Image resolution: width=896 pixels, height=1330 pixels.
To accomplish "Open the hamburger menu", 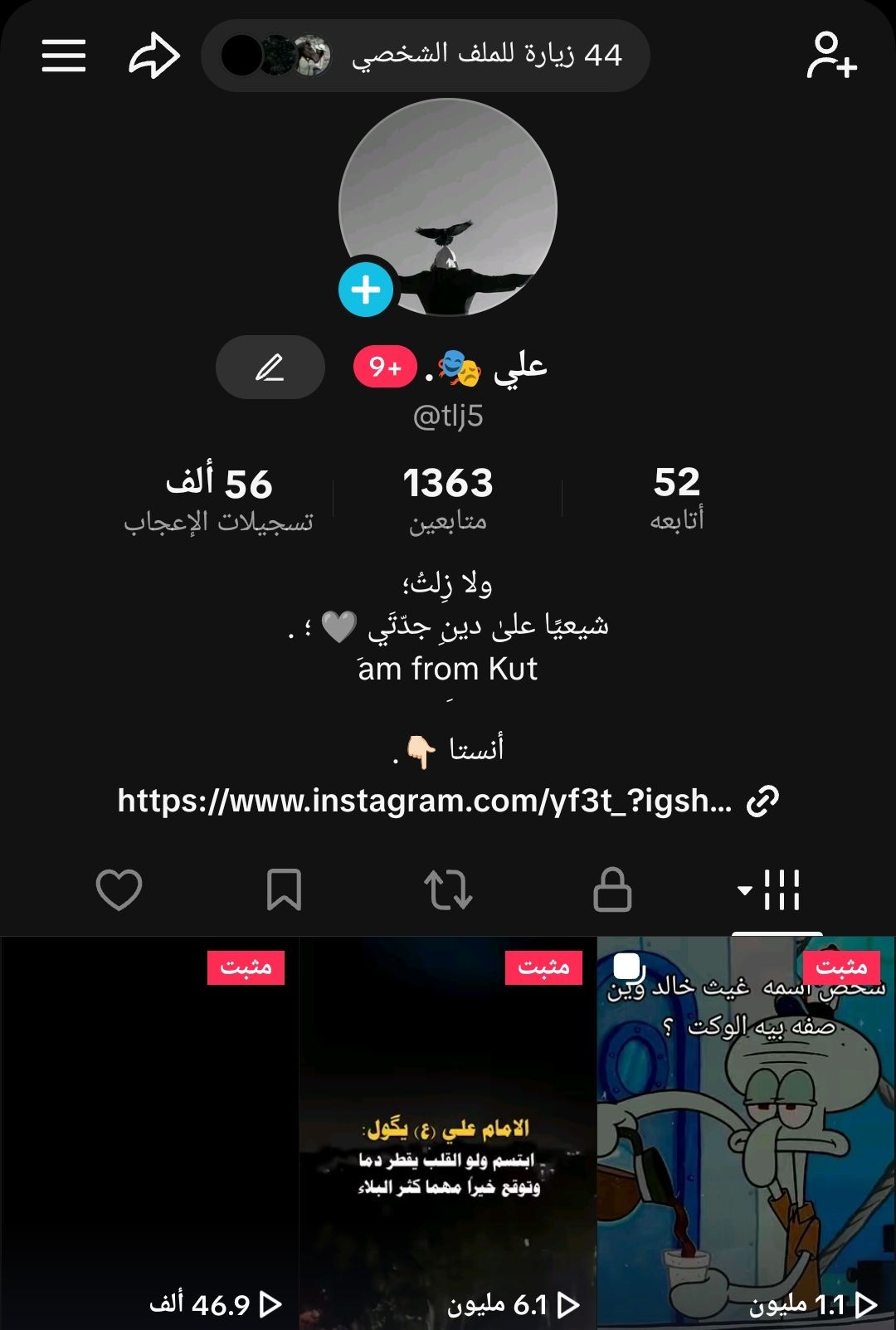I will [x=64, y=56].
